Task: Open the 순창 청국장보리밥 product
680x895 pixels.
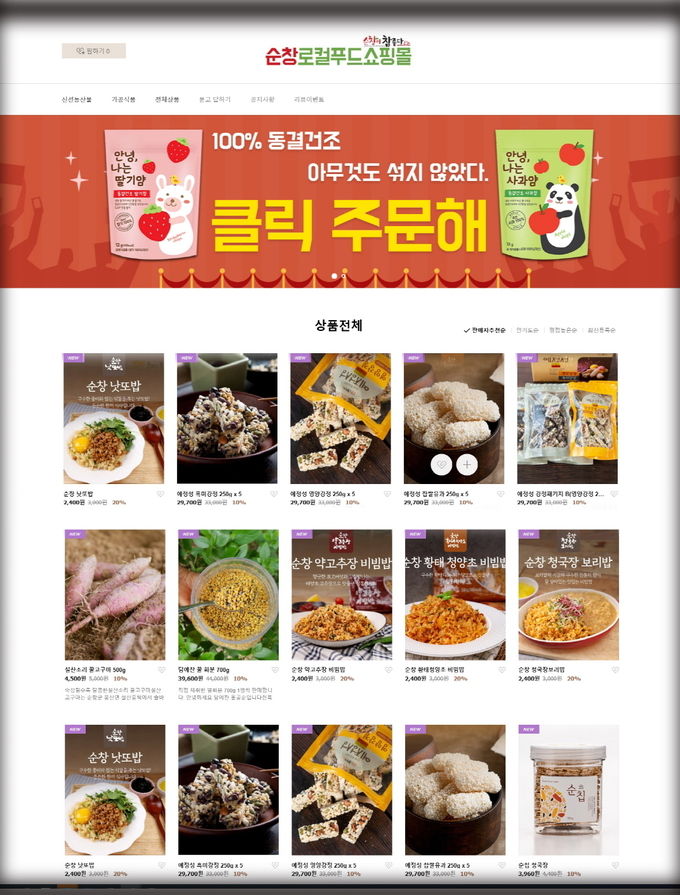Action: [567, 594]
